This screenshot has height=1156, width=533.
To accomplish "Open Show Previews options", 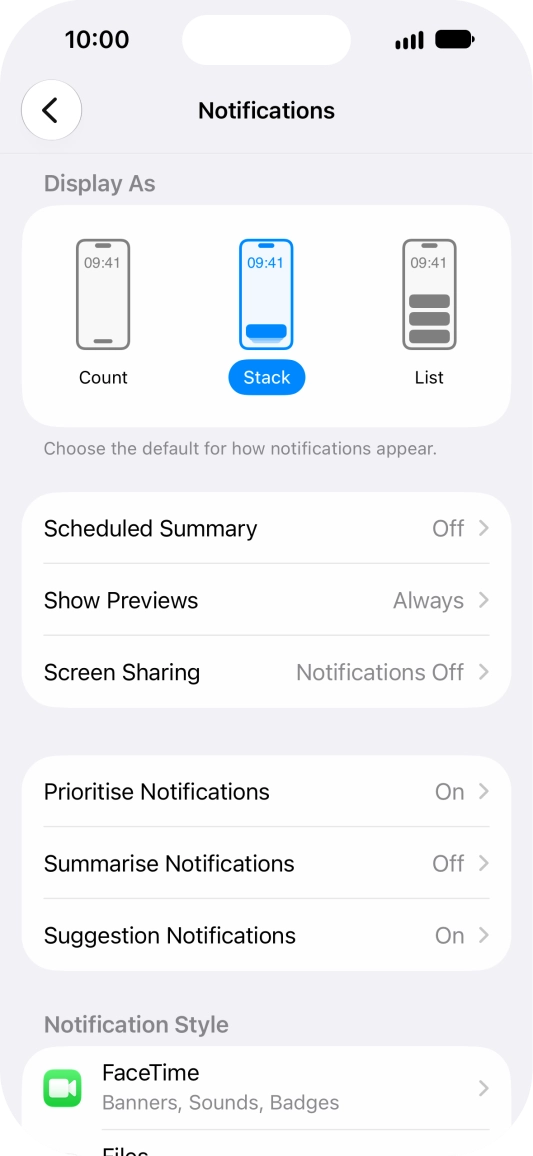I will 266,600.
